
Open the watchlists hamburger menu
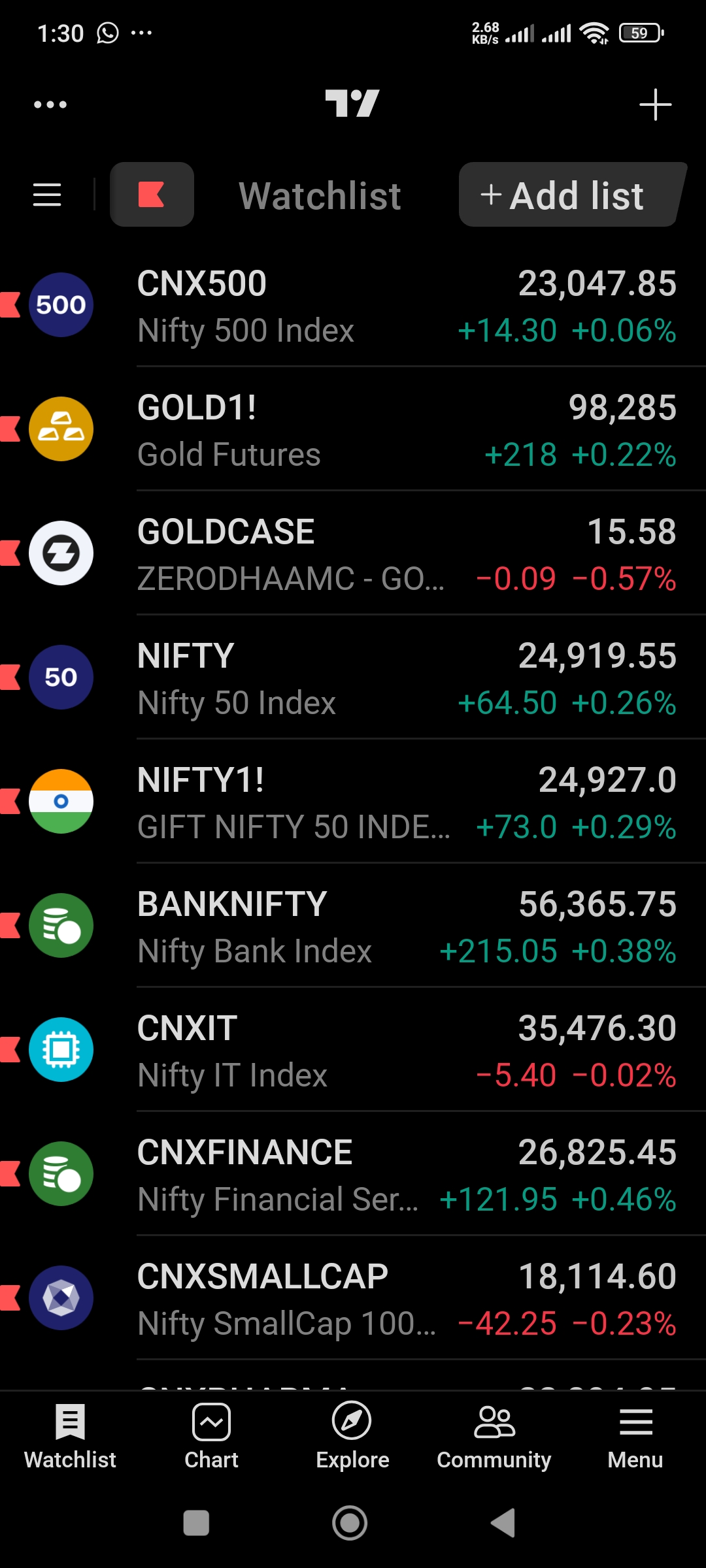point(47,195)
